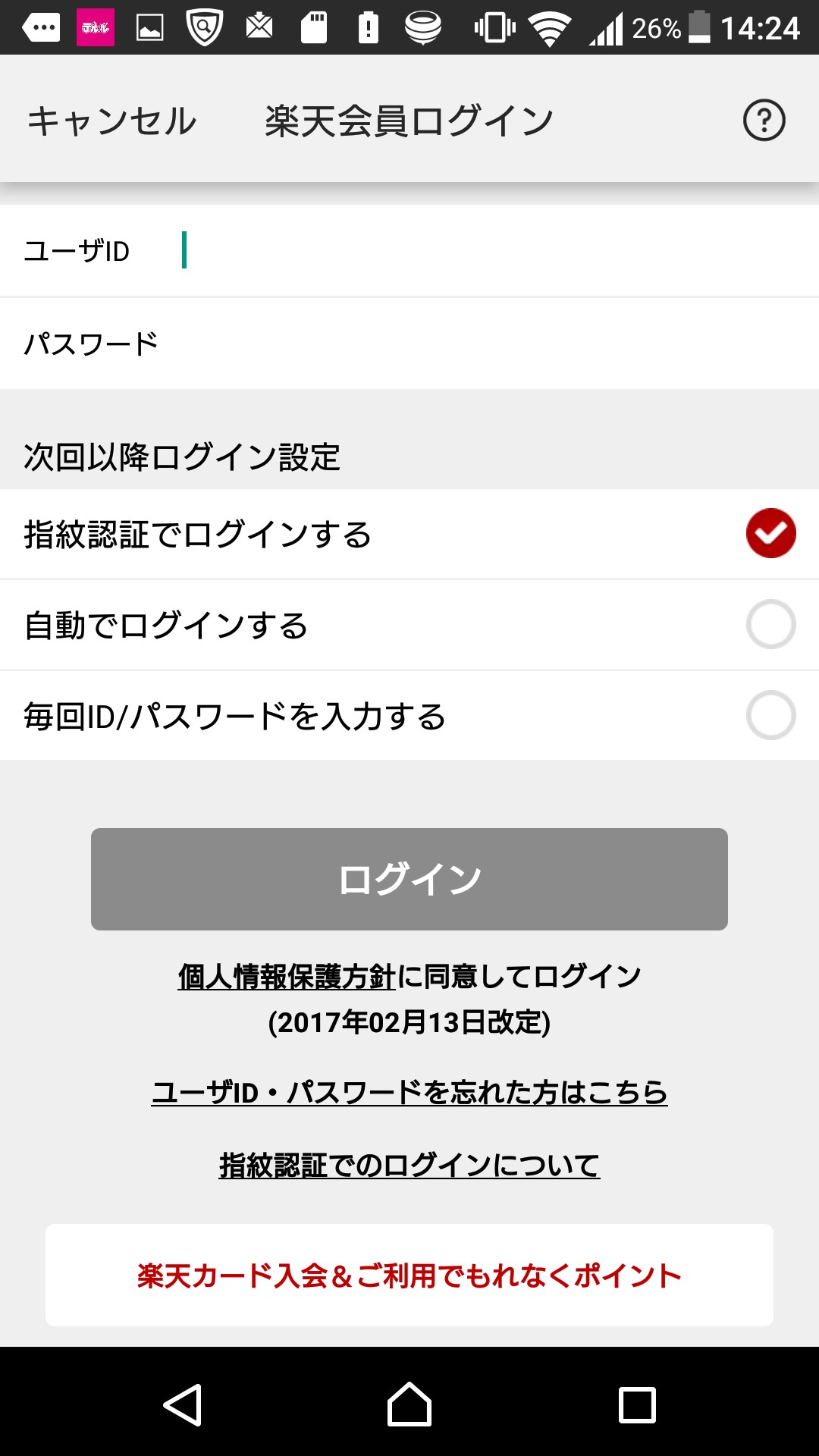
Task: Open the help question mark icon
Action: (x=764, y=121)
